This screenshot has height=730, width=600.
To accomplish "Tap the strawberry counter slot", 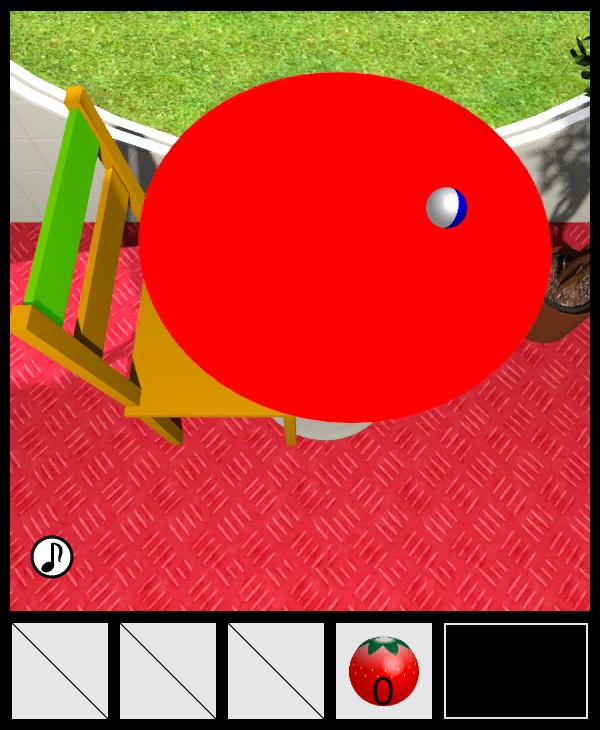I will tap(384, 671).
